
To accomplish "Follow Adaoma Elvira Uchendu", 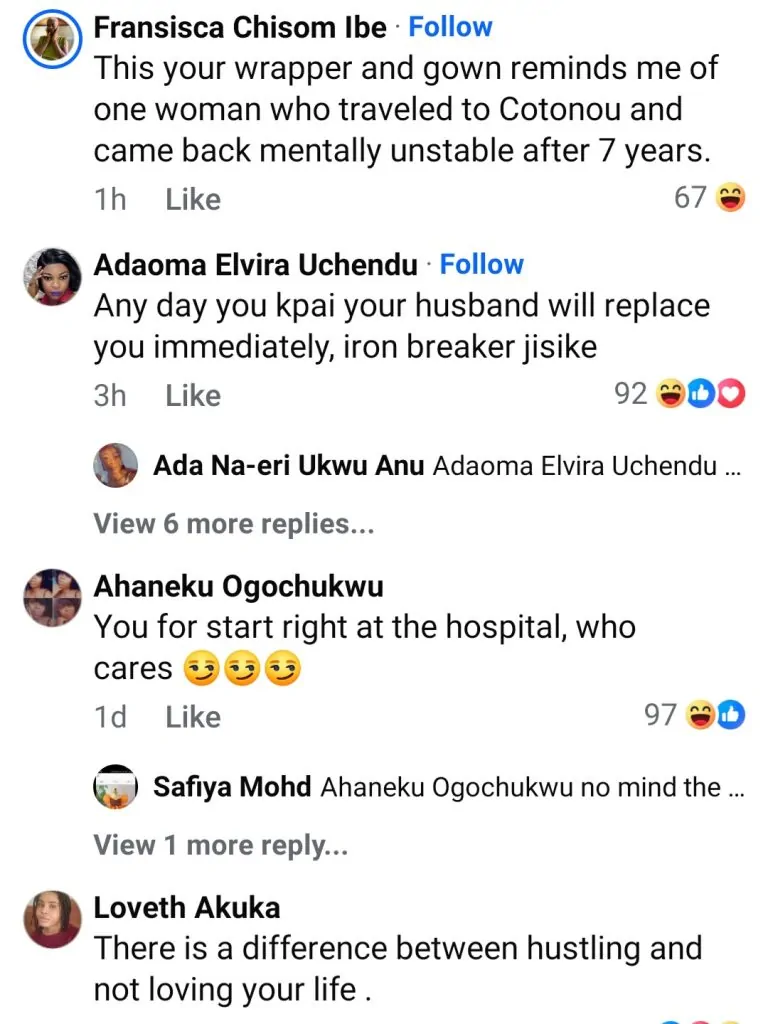I will (x=481, y=264).
